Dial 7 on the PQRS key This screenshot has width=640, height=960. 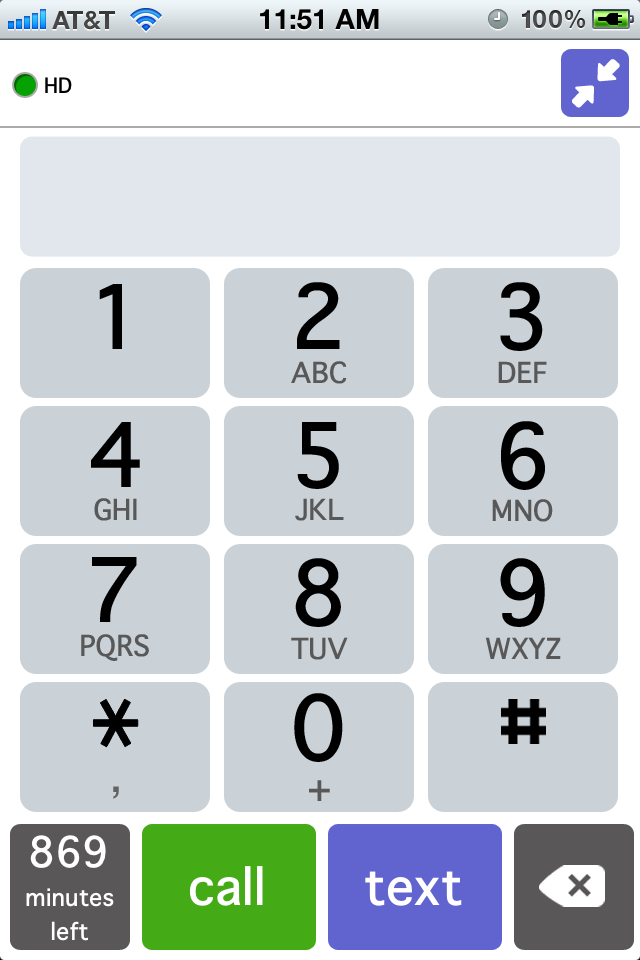click(115, 609)
